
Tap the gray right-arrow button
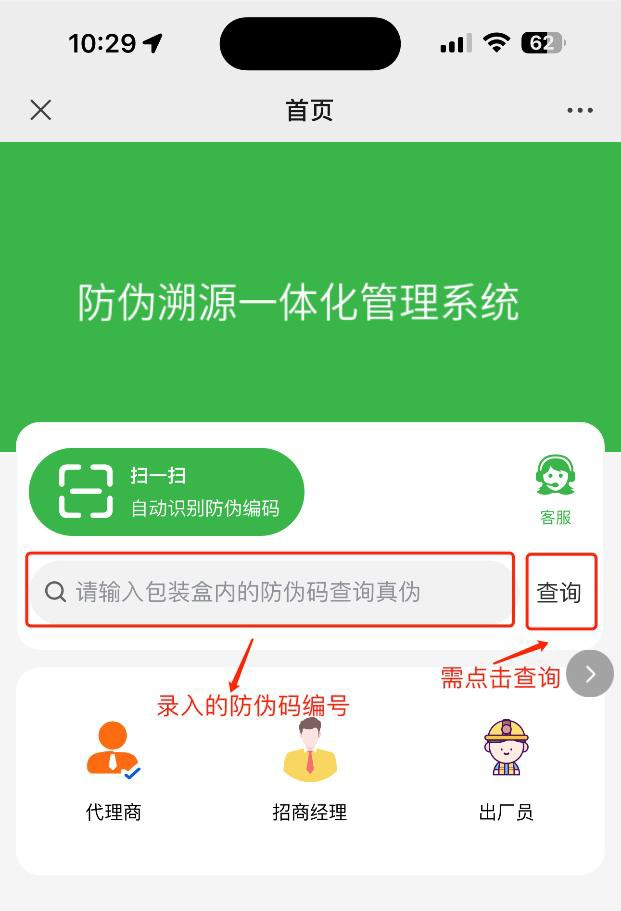(590, 673)
